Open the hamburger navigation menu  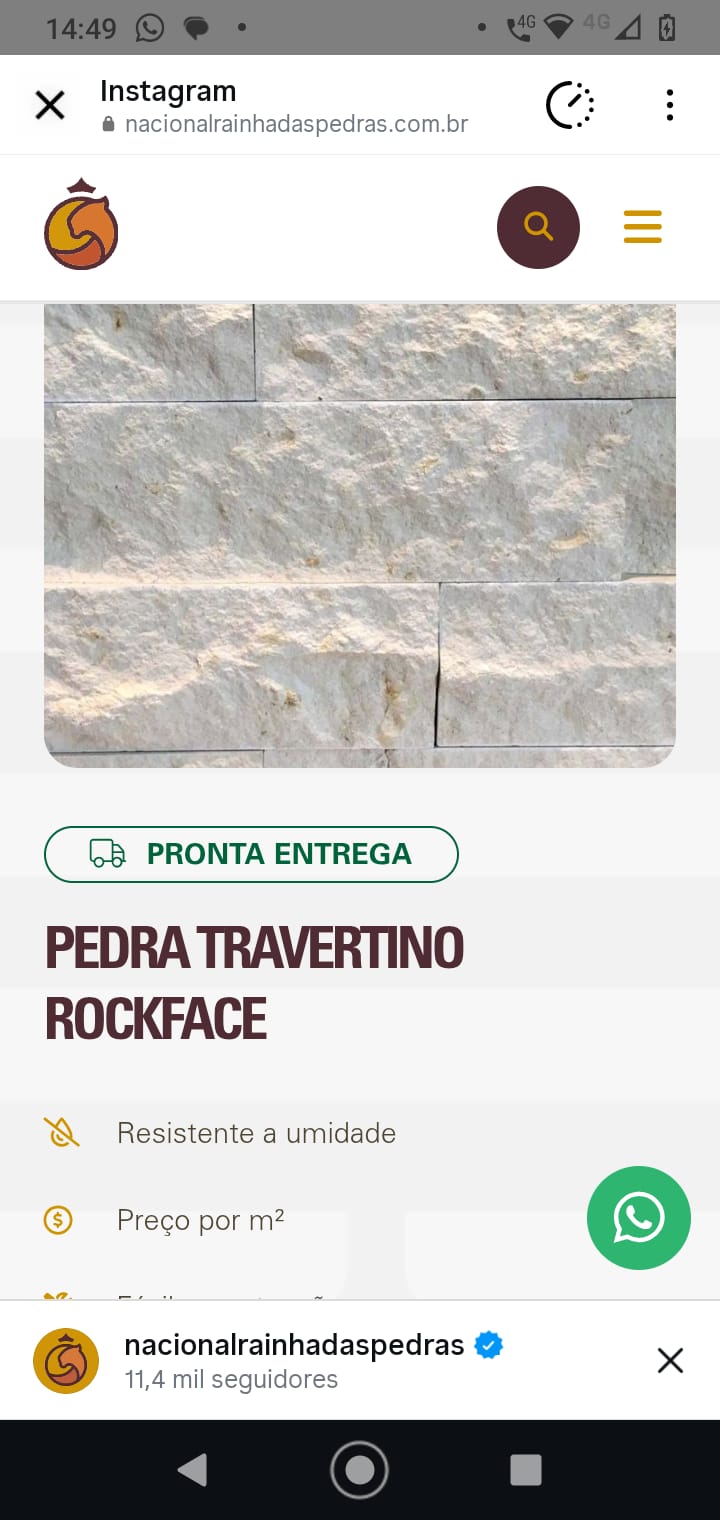pyautogui.click(x=642, y=227)
